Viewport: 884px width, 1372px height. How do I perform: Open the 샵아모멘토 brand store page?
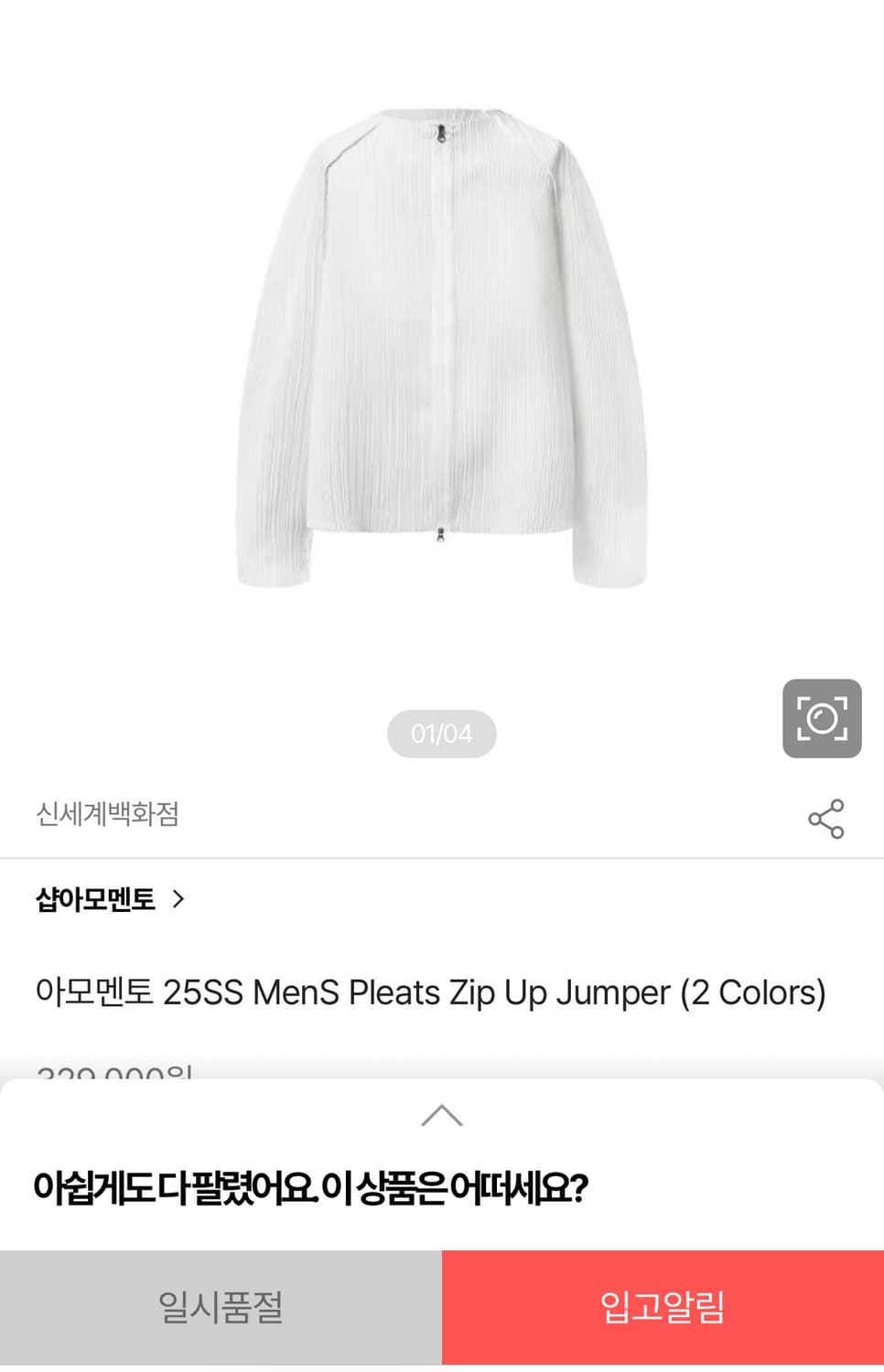point(96,899)
